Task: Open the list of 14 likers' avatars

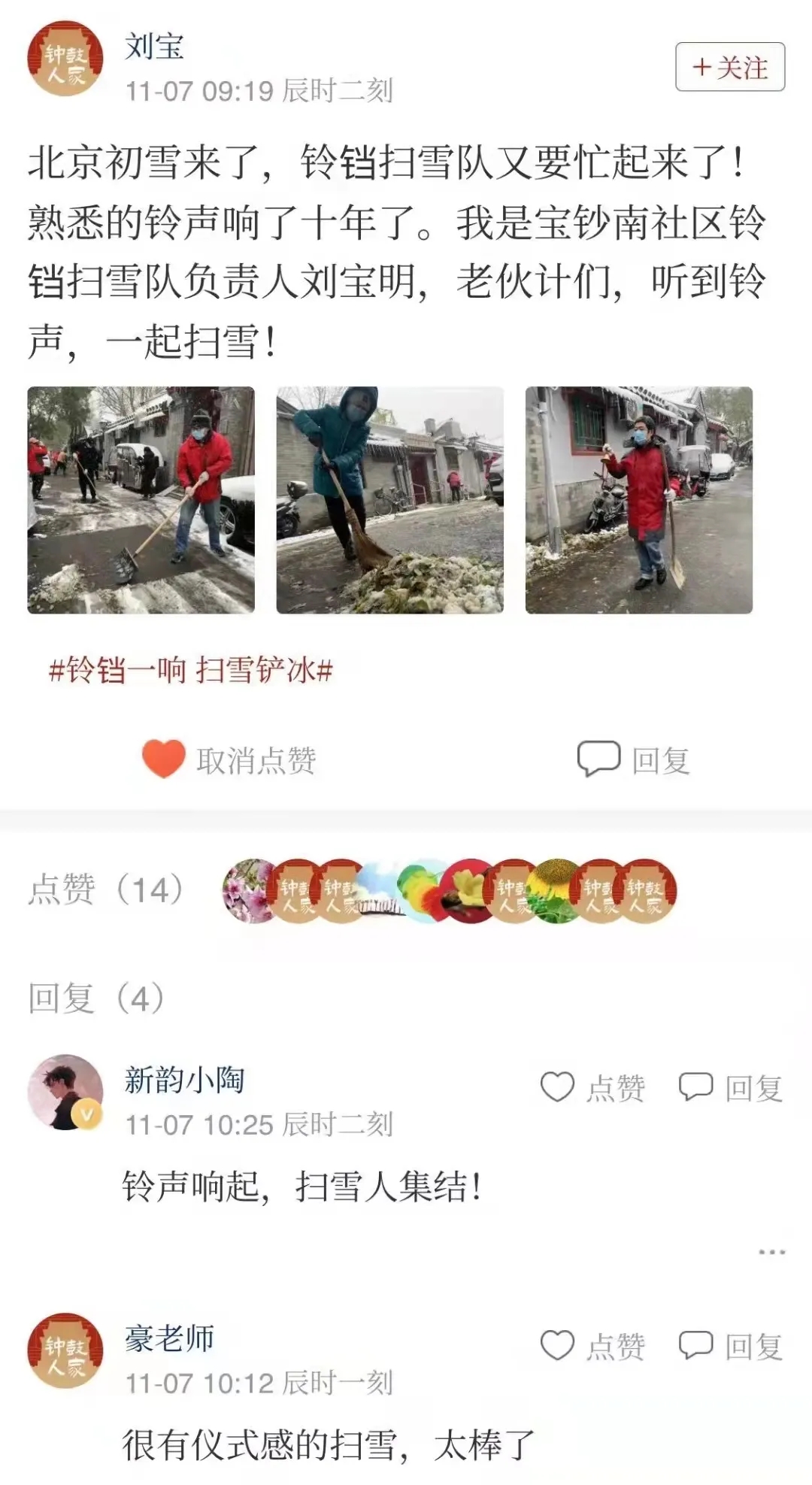Action: click(x=450, y=891)
